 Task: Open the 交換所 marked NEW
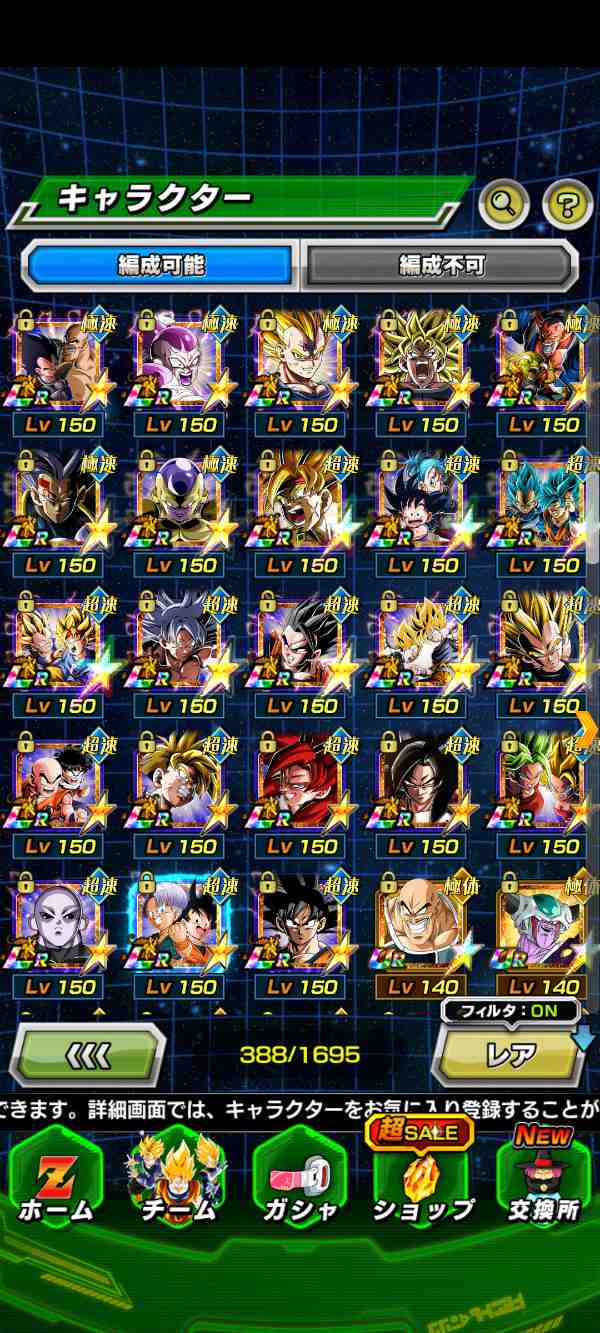click(544, 1180)
